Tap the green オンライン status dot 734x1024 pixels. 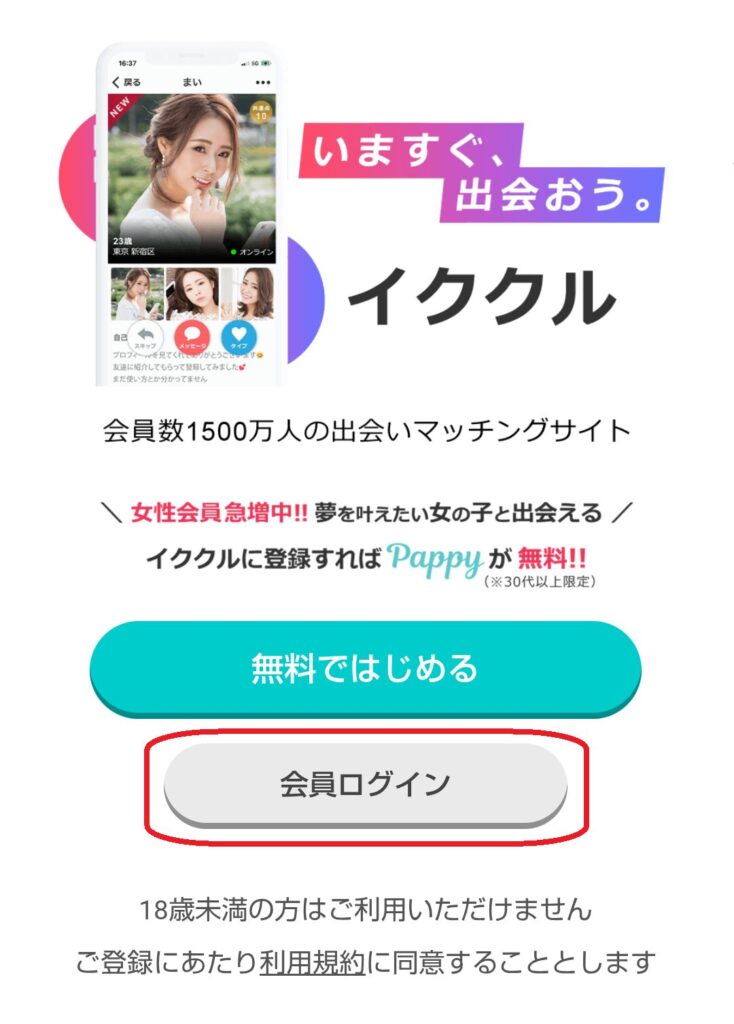click(x=234, y=251)
